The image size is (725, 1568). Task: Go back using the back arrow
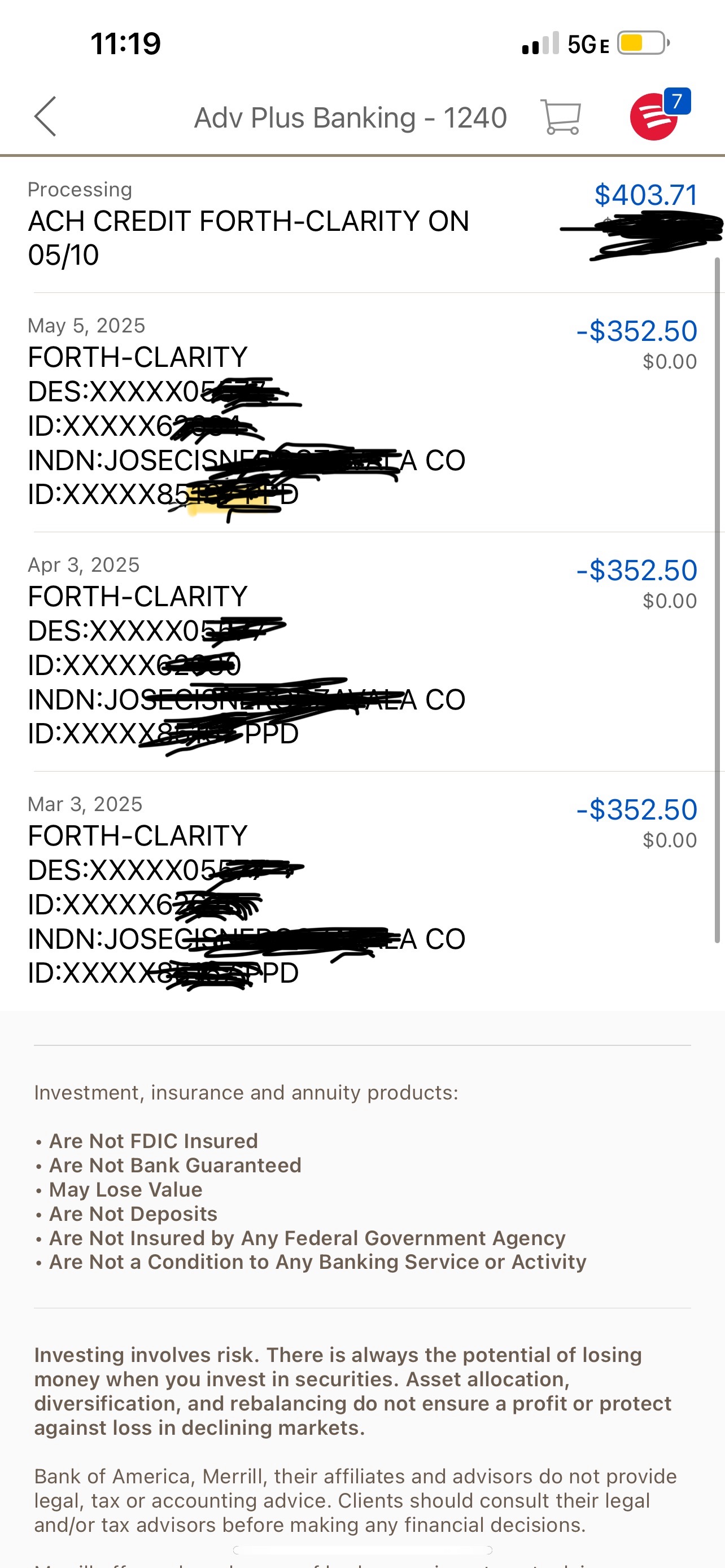46,116
